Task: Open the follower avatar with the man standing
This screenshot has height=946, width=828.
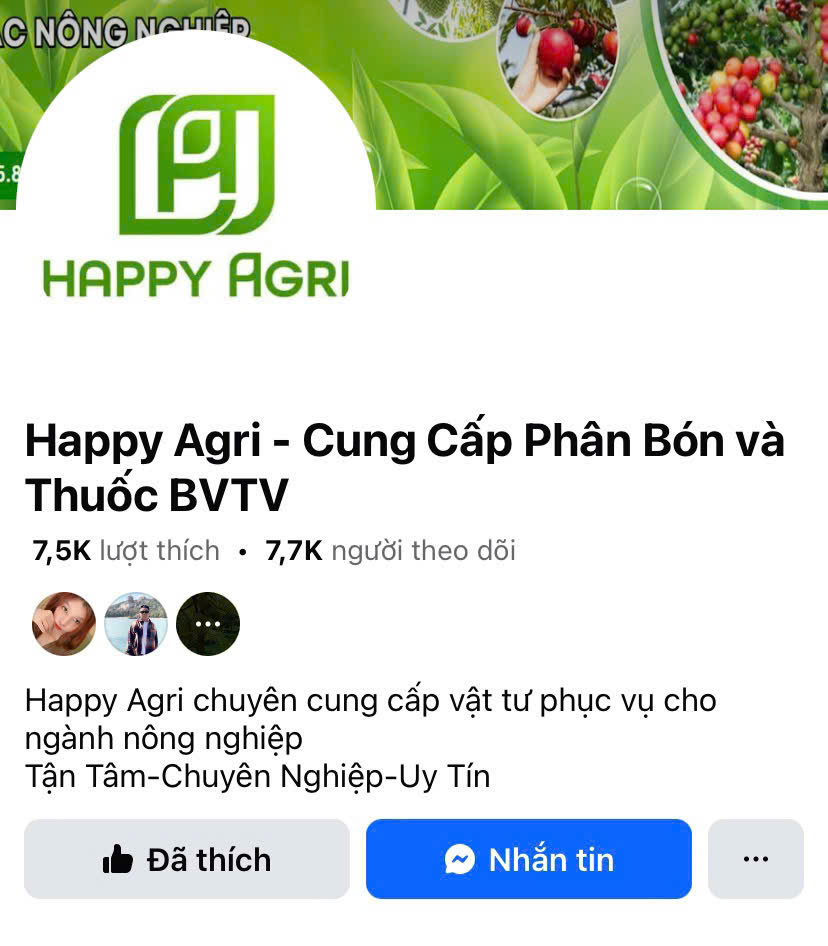Action: click(x=136, y=623)
